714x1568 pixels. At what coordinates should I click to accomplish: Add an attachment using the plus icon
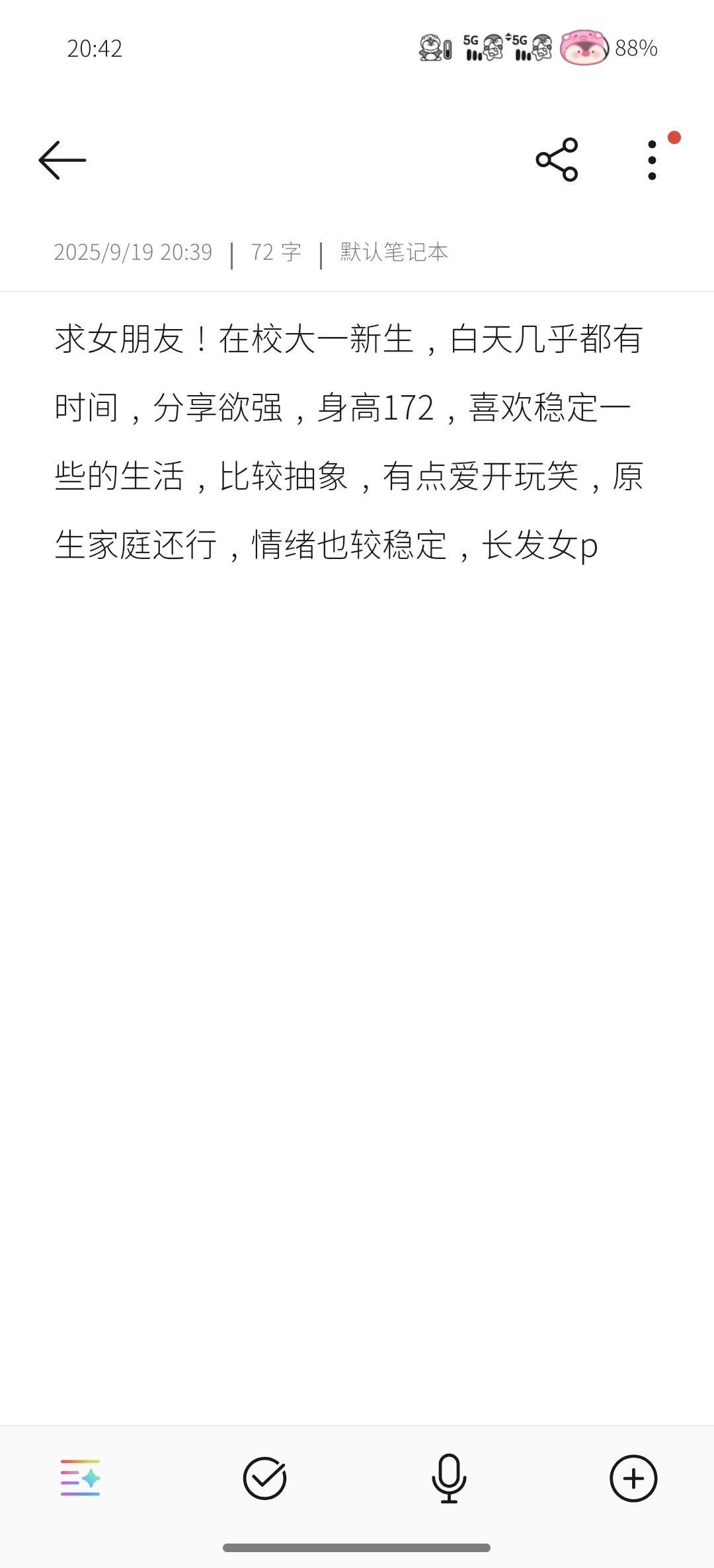click(x=633, y=1478)
